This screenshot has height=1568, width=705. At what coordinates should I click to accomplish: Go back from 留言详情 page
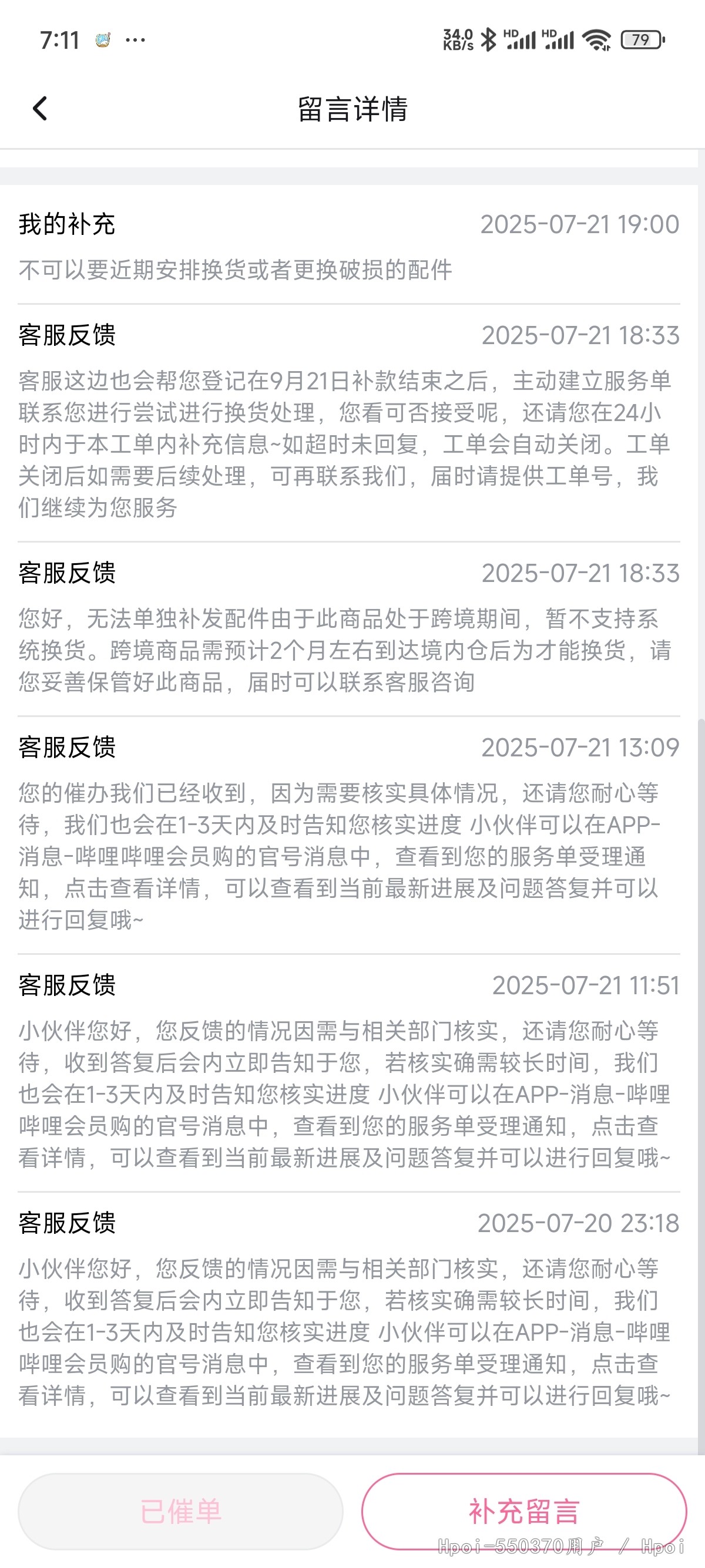click(x=40, y=109)
